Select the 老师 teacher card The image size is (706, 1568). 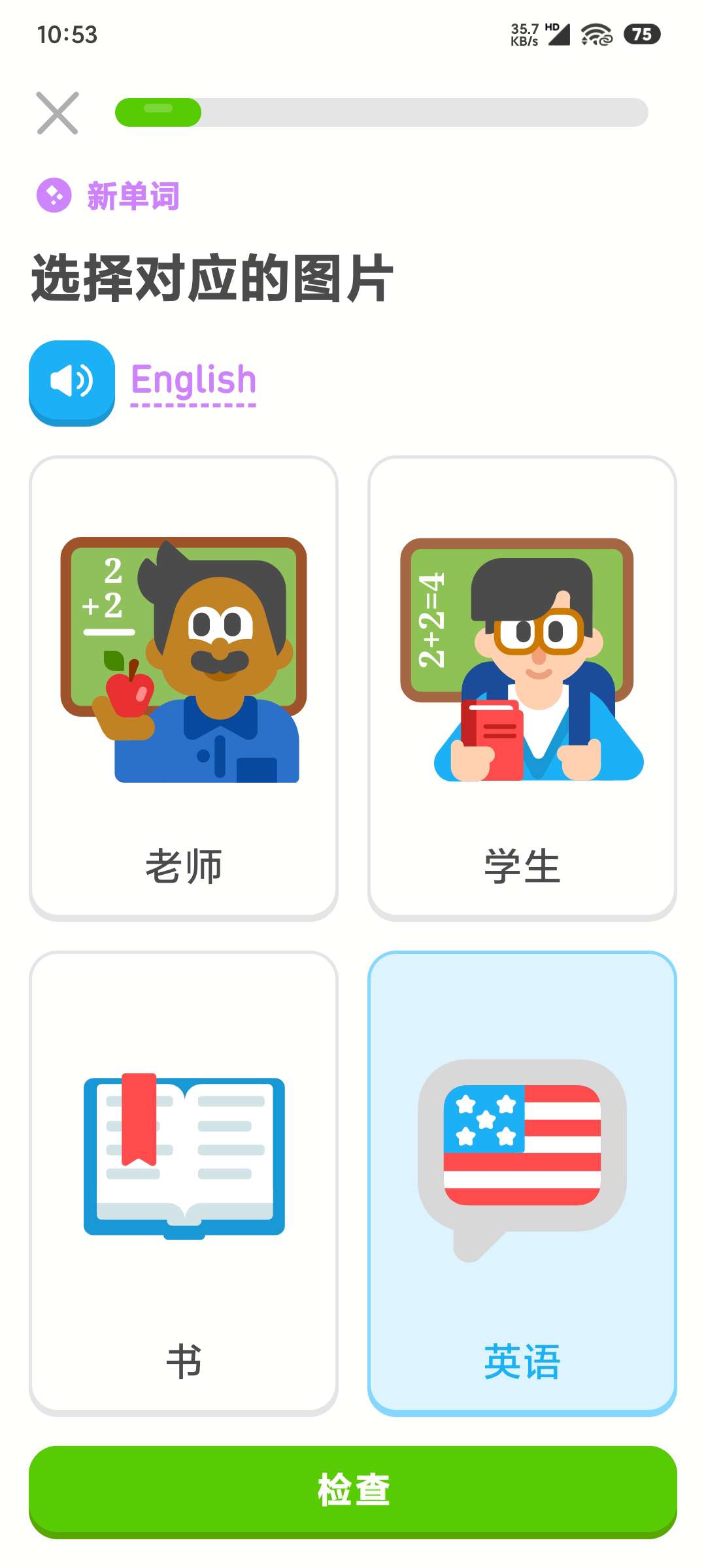184,688
